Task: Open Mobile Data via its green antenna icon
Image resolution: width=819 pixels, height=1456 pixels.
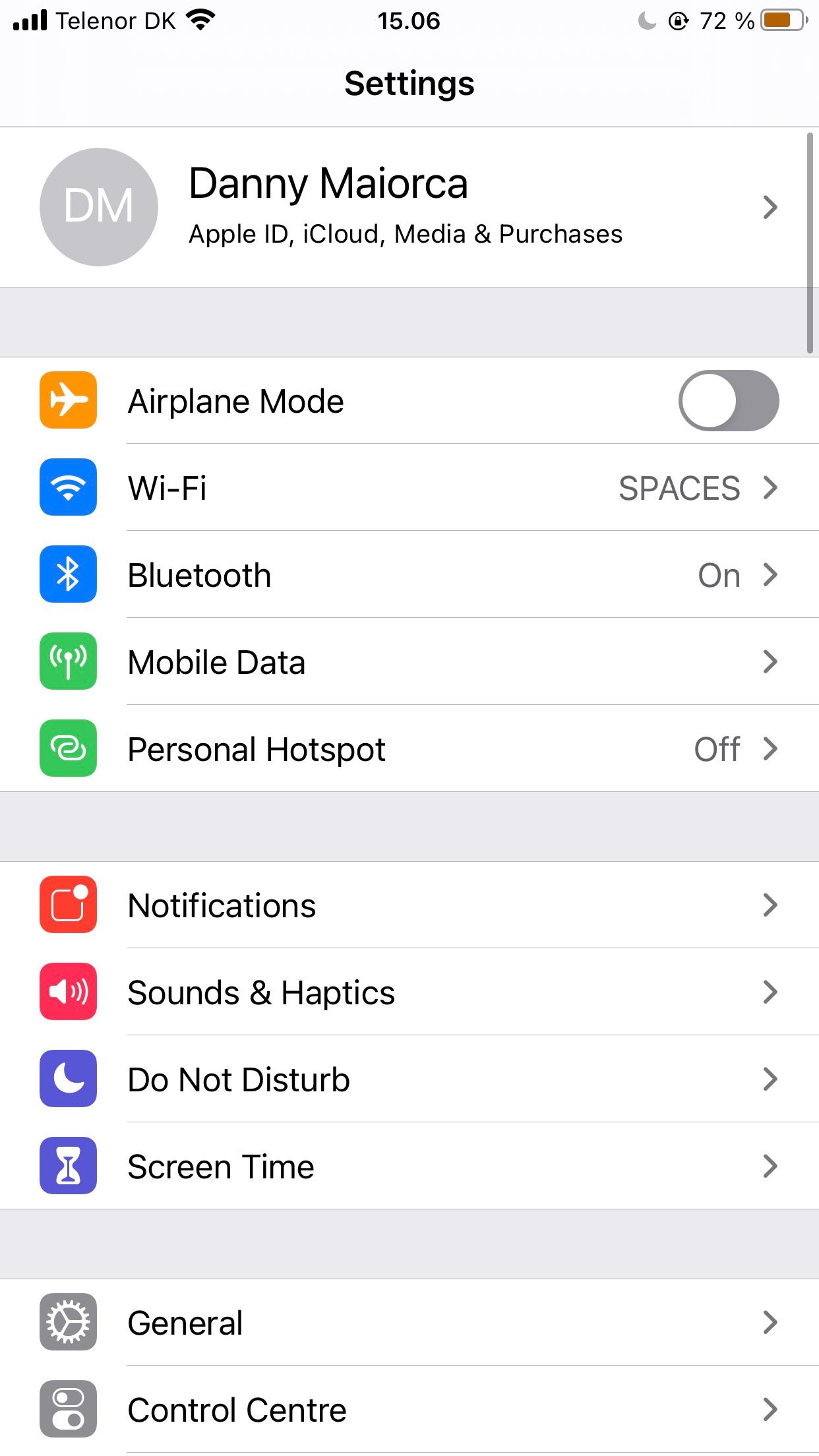Action: 68,662
